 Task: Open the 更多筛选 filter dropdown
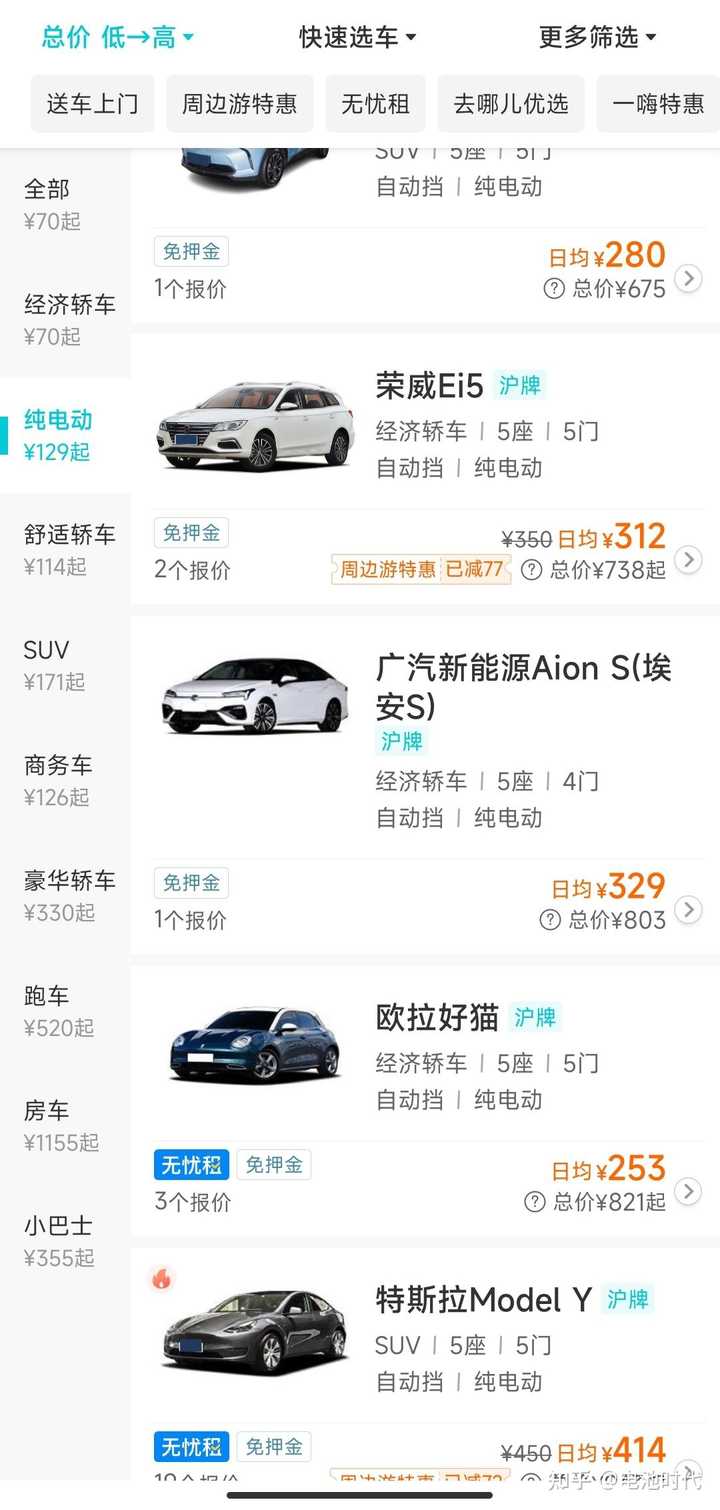coord(595,36)
